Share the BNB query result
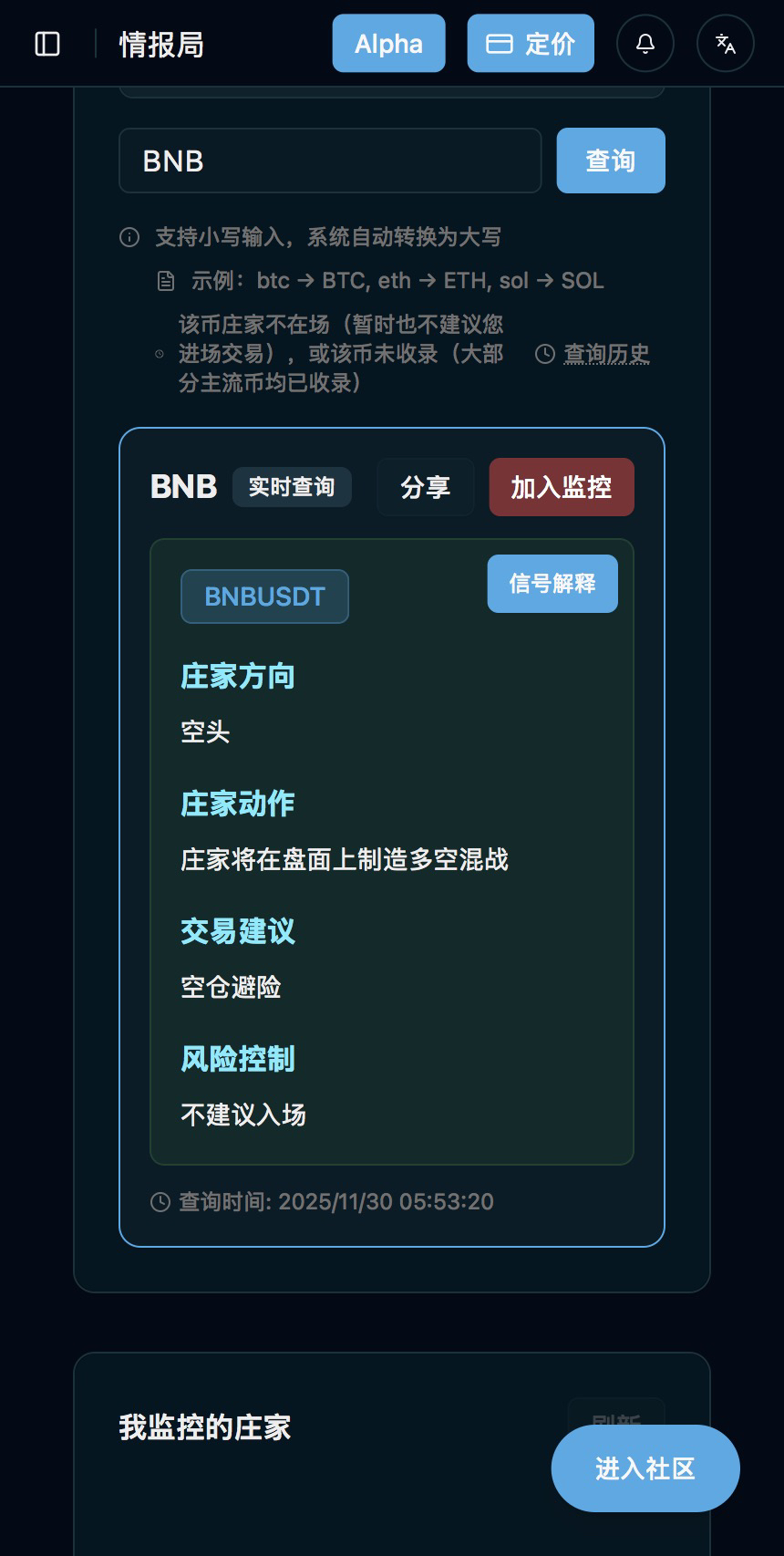Screen dimensions: 784x1556 coord(426,487)
